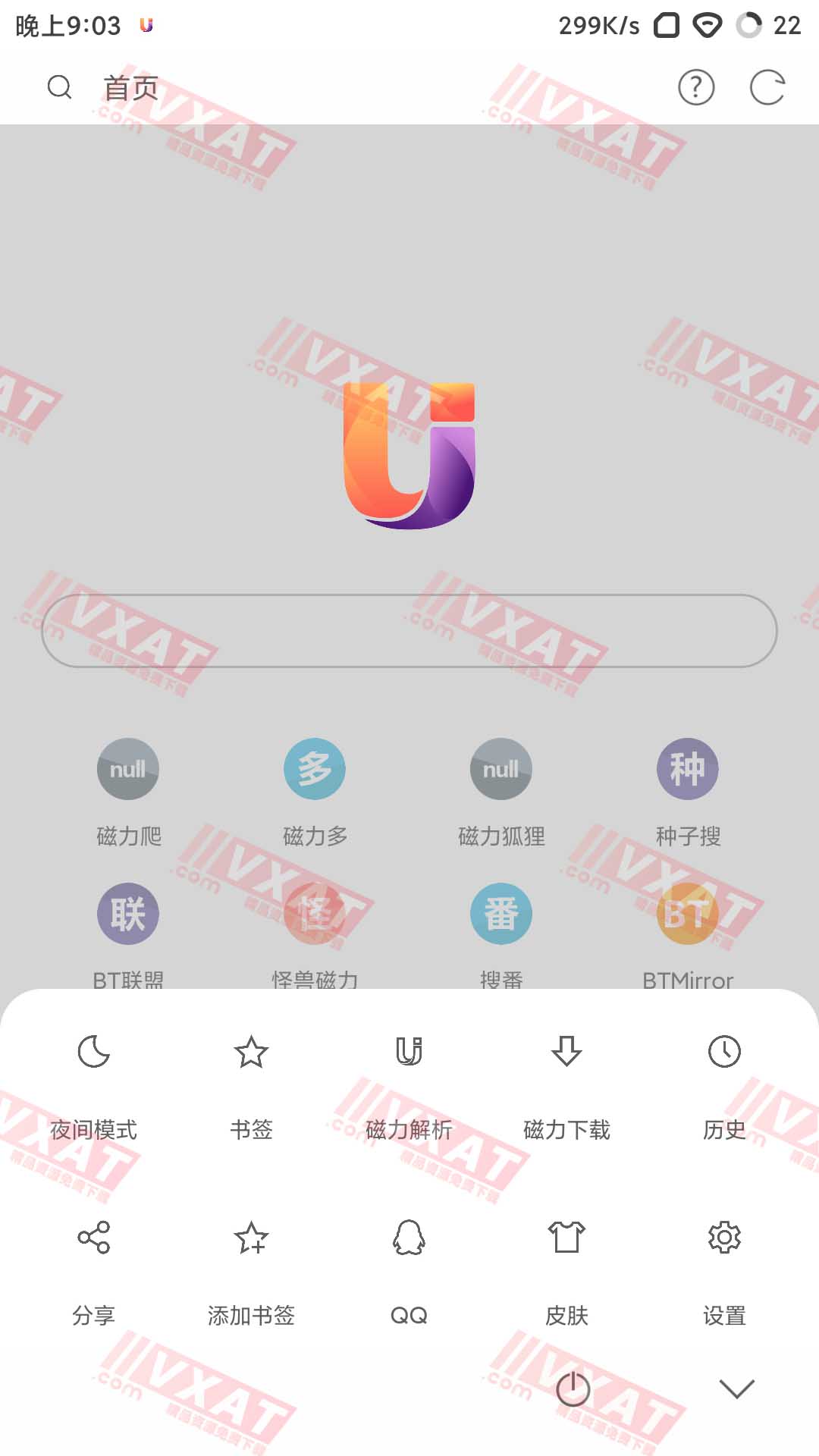
Task: Tap the search input field
Action: [409, 631]
